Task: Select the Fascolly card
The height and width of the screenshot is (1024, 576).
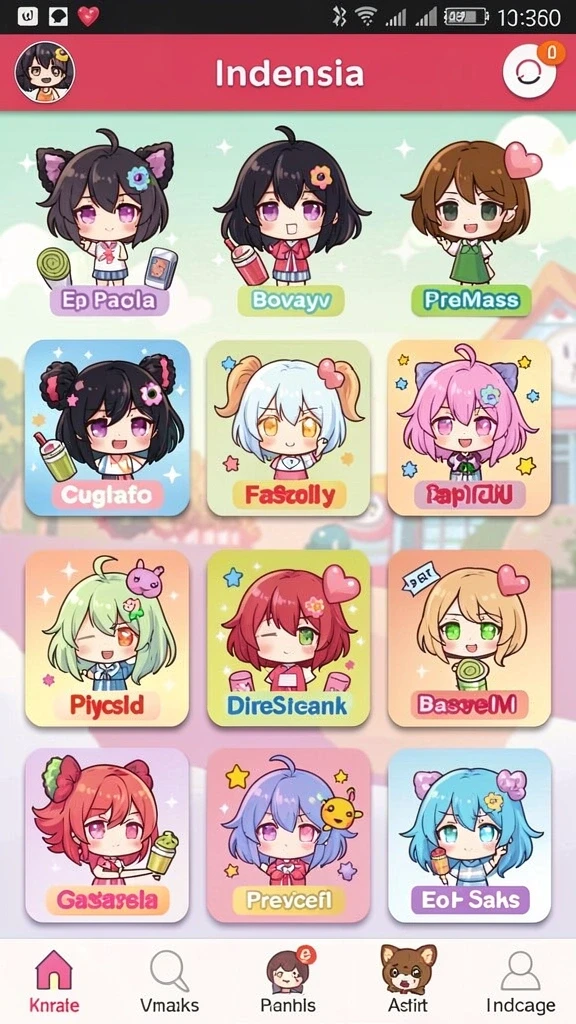Action: click(x=289, y=428)
